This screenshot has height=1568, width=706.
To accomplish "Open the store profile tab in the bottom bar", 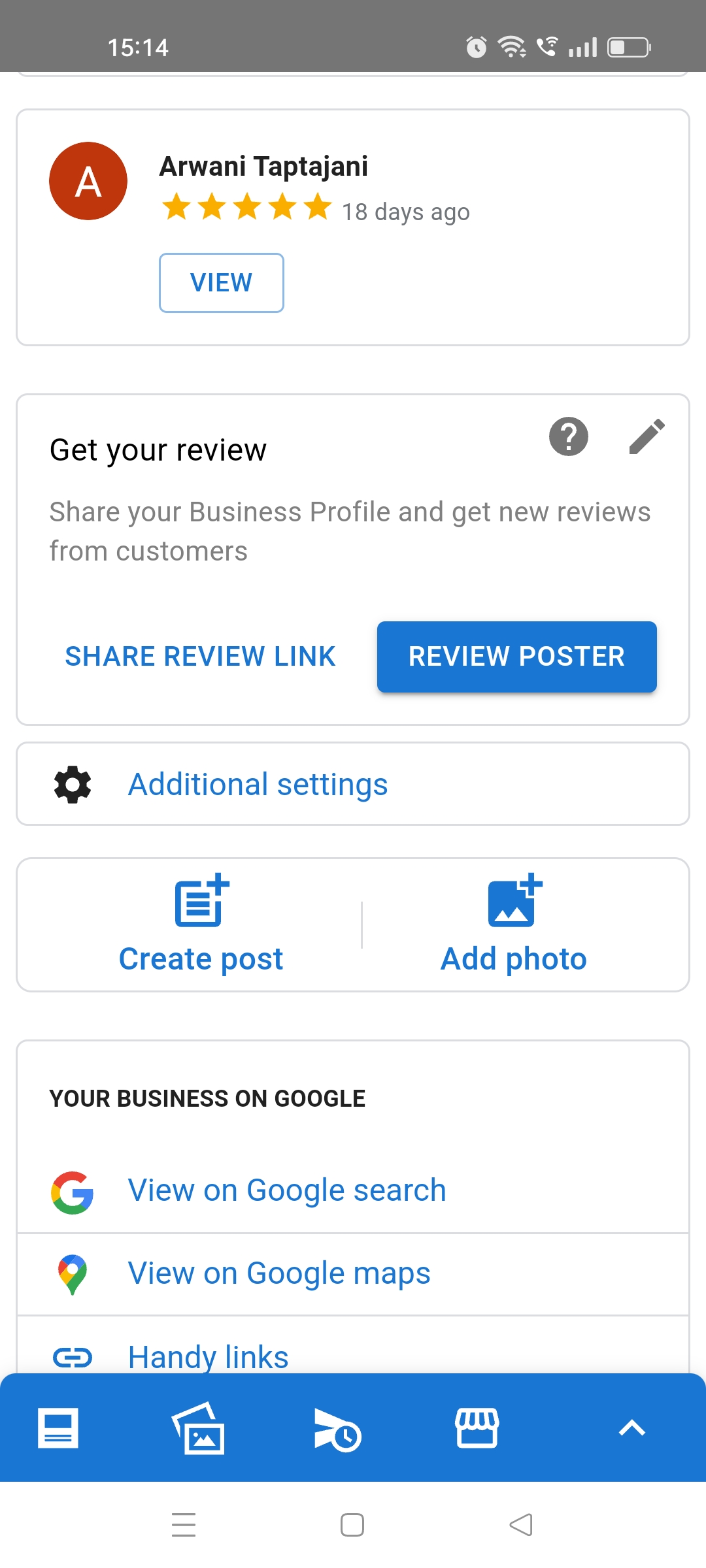I will pos(477,1428).
